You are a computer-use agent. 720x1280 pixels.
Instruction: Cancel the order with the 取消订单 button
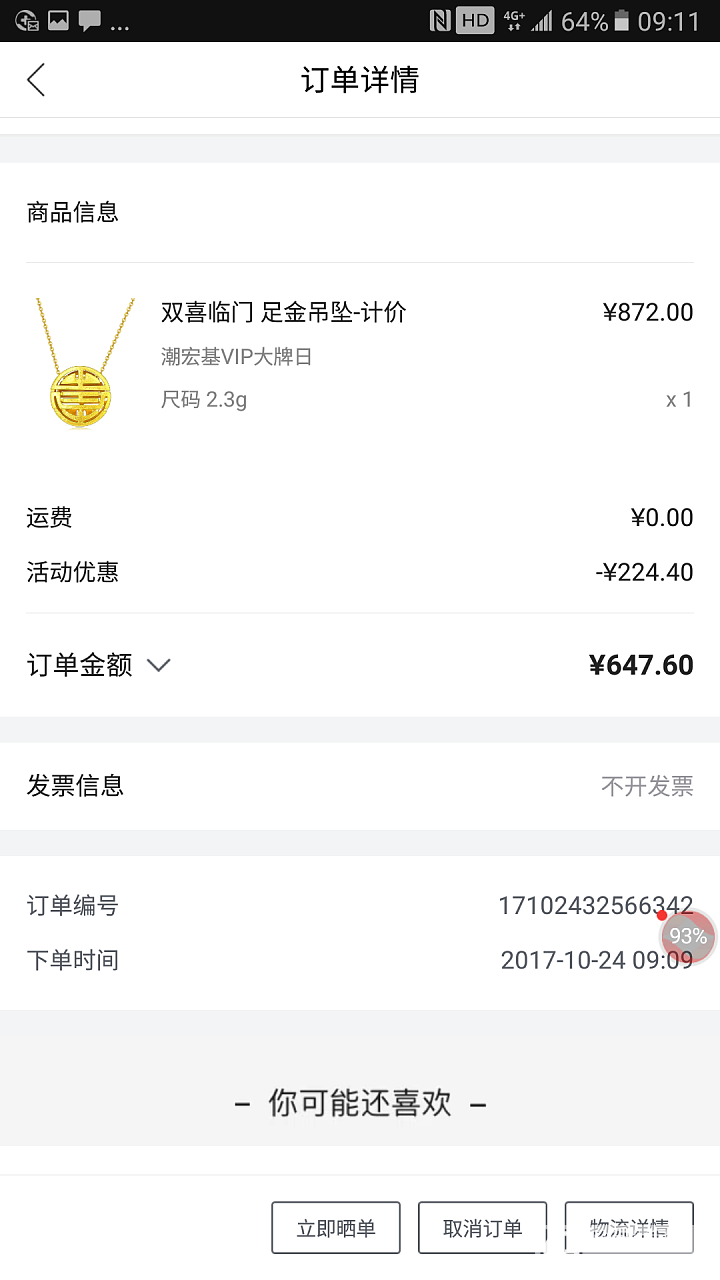point(482,1228)
